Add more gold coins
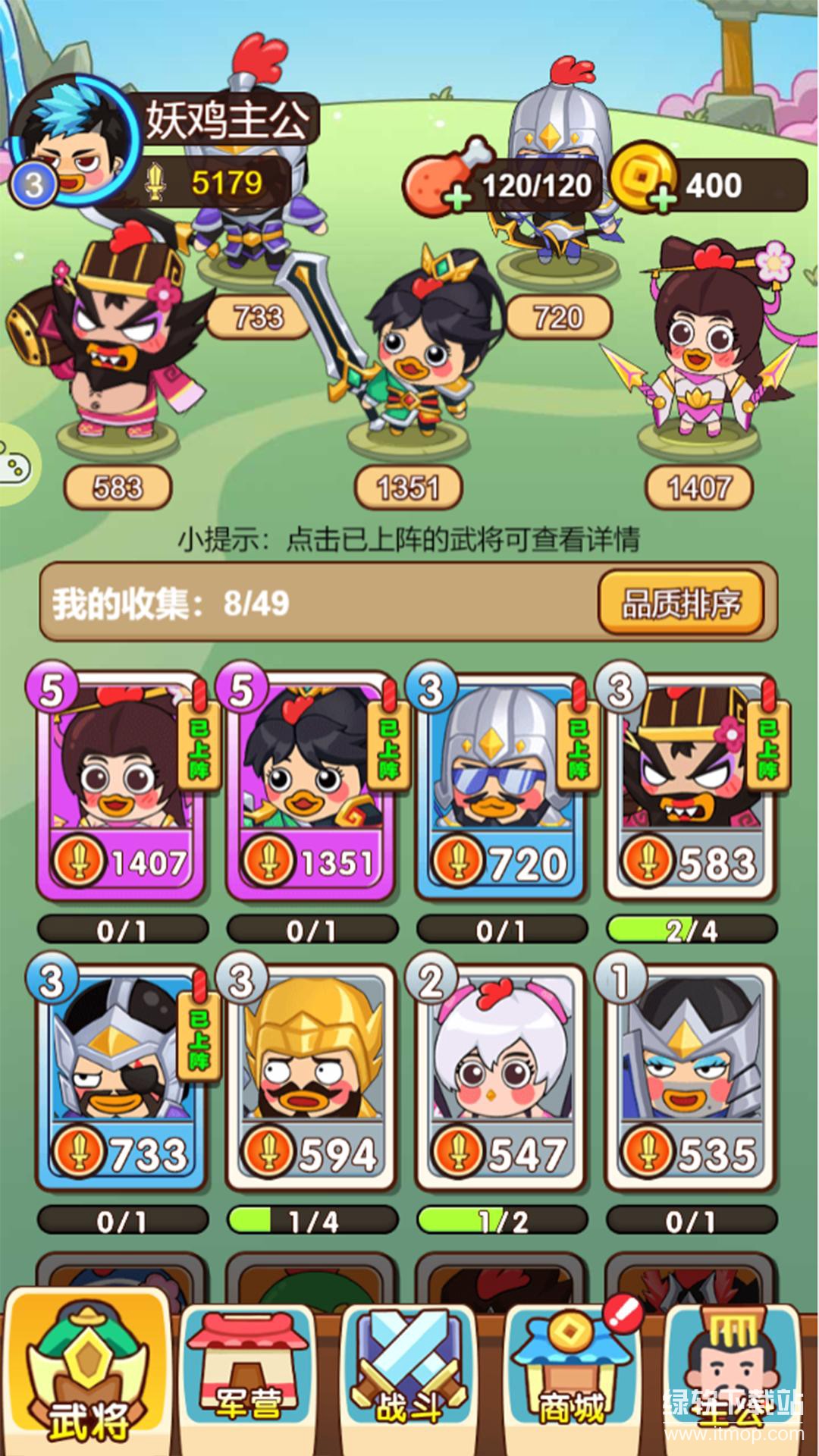 tap(663, 199)
